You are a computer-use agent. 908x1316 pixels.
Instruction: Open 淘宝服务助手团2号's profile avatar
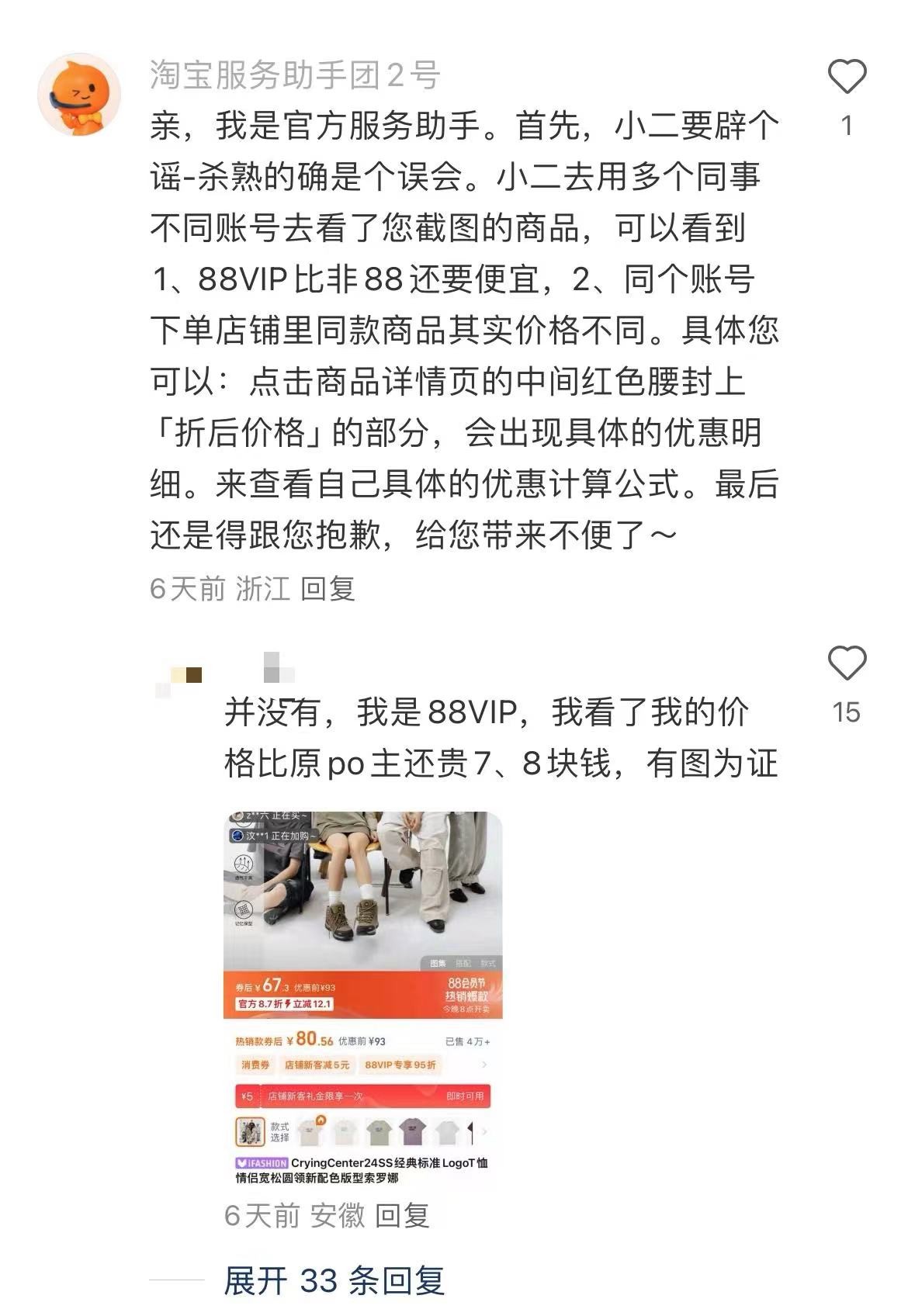[x=79, y=95]
